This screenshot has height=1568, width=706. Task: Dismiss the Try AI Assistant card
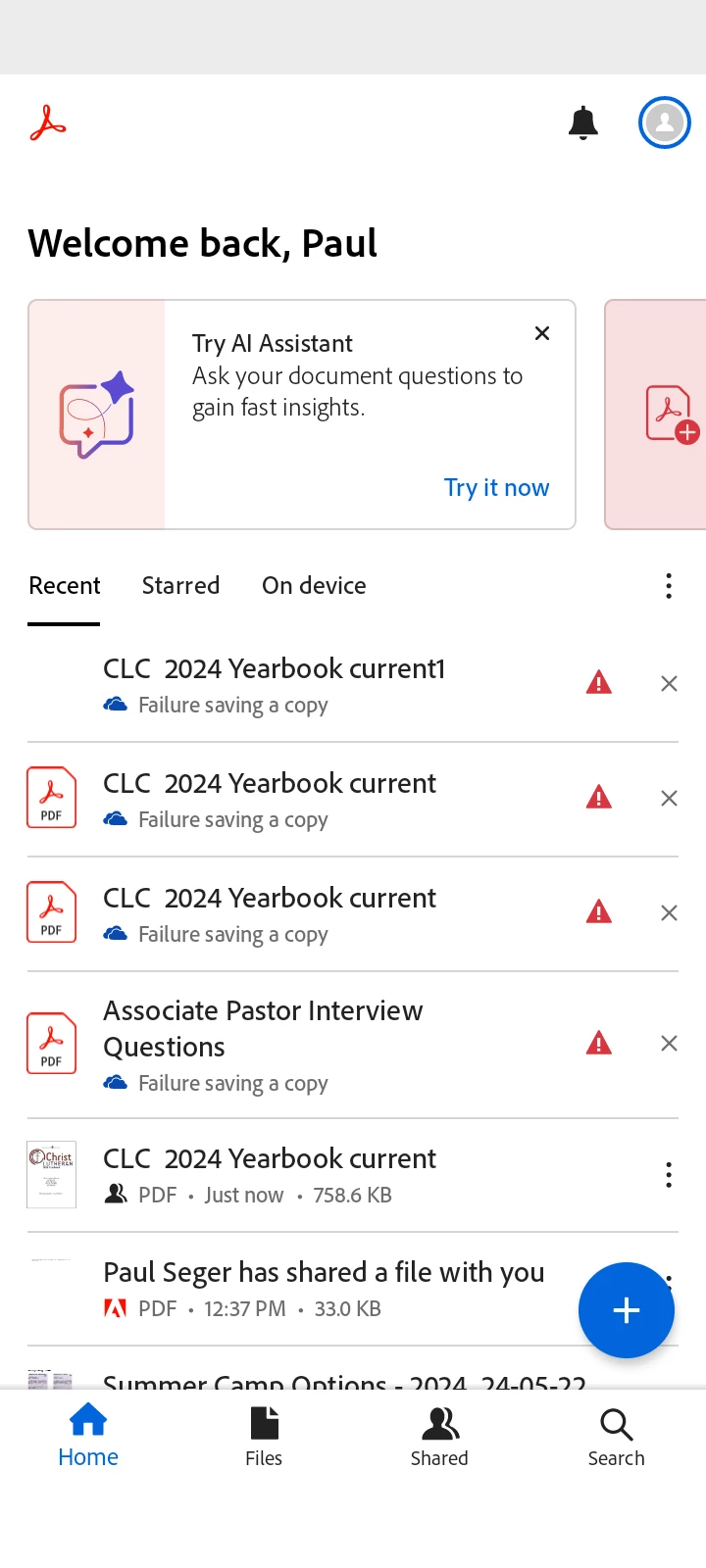(x=541, y=333)
